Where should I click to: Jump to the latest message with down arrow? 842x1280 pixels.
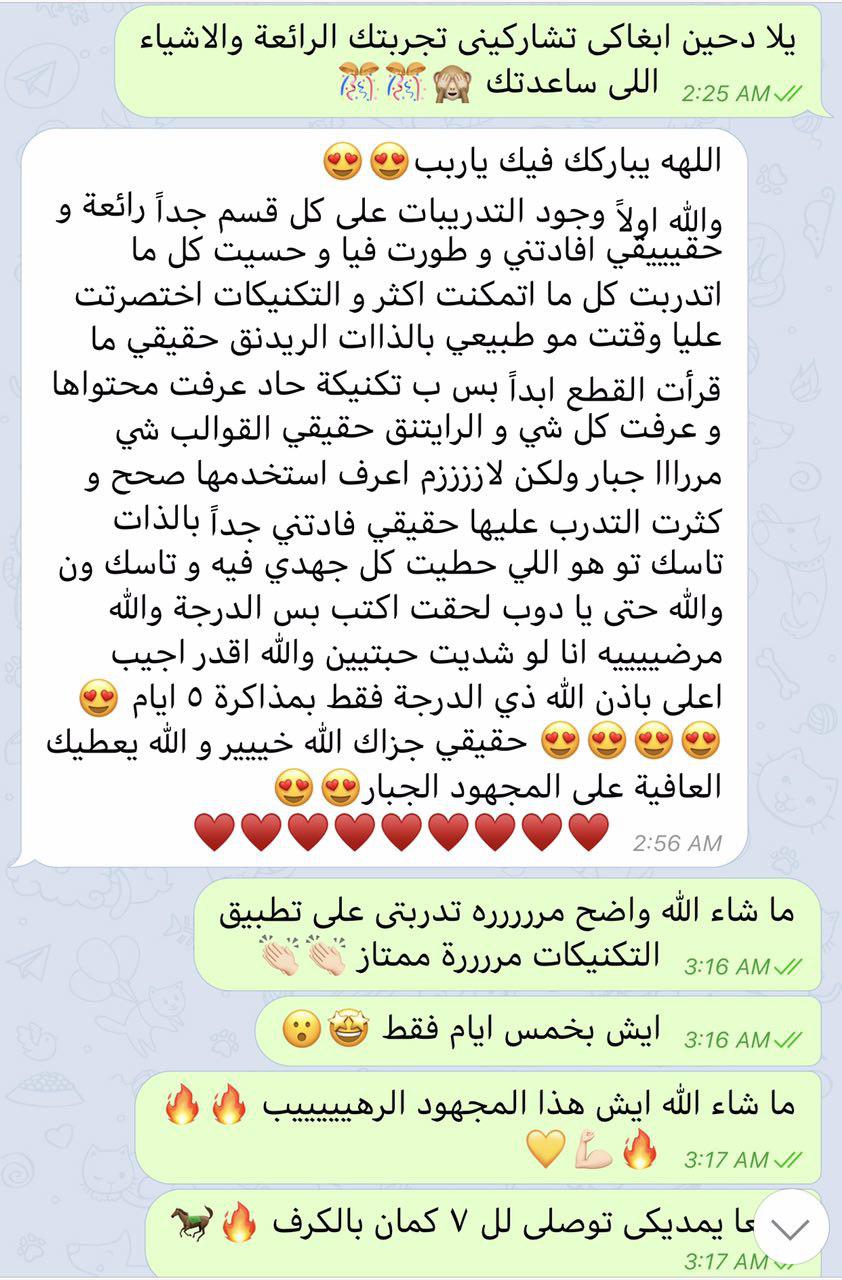790,1229
